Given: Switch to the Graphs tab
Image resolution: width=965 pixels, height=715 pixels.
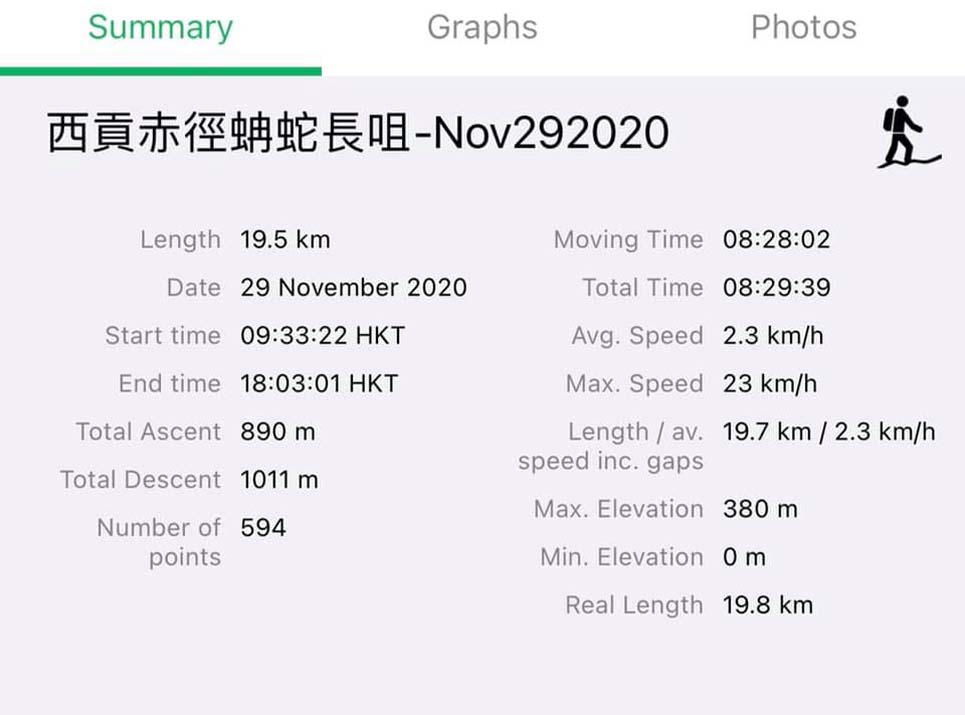Looking at the screenshot, I should pos(482,28).
